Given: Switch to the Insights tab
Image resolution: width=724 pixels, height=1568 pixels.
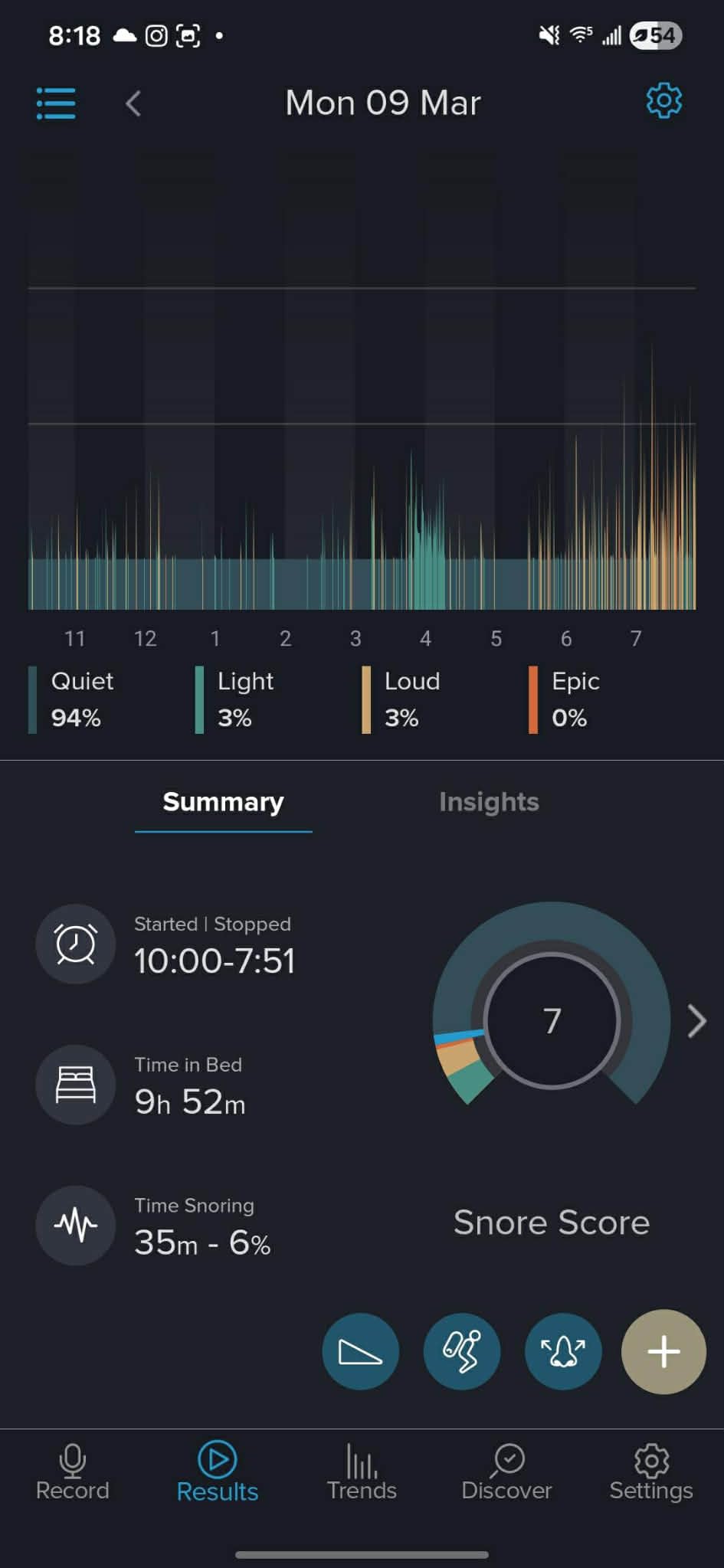Looking at the screenshot, I should click(x=489, y=802).
